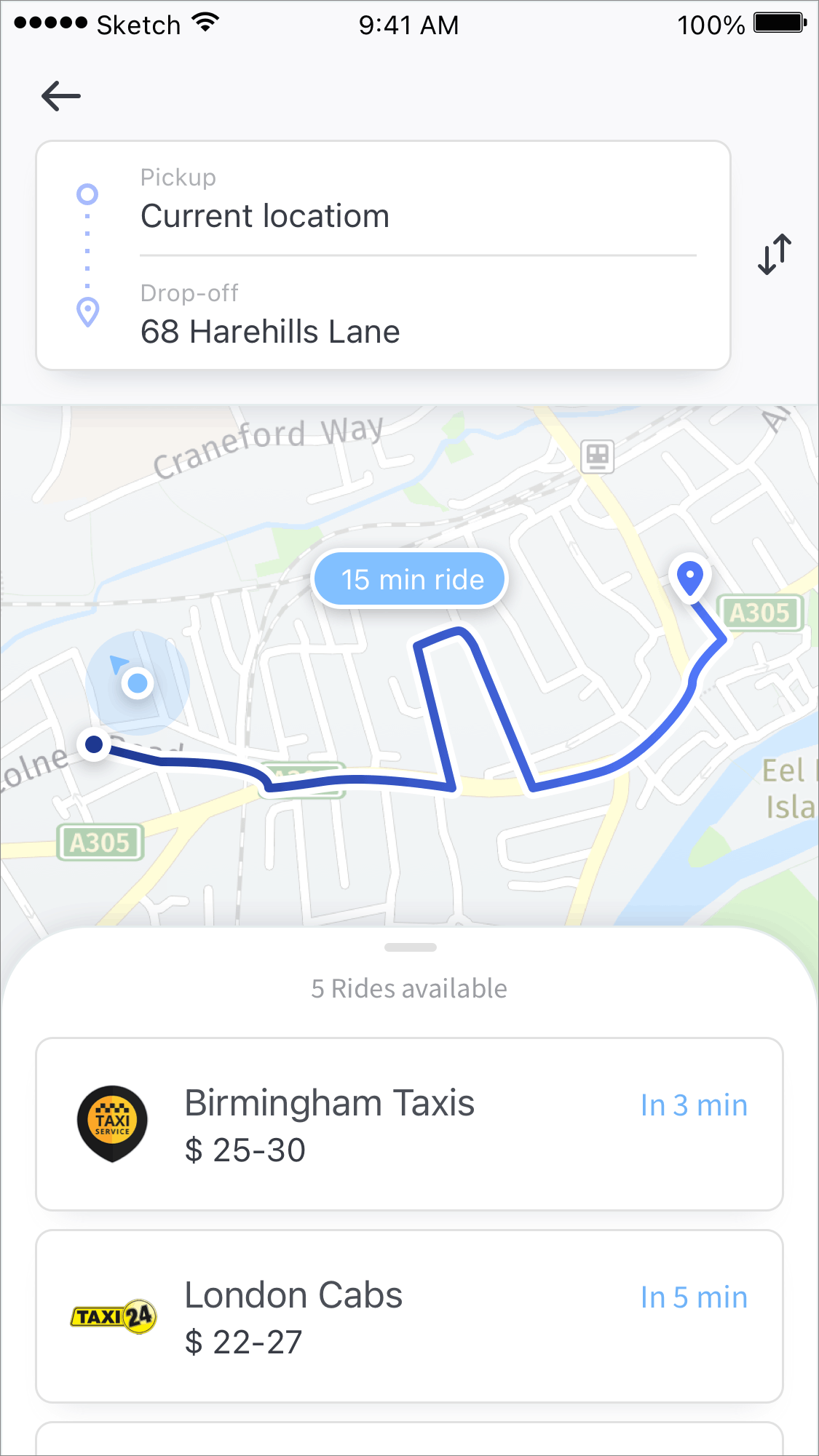The image size is (819, 1456).
Task: Choose the London Cabs ride
Action: (x=409, y=1316)
